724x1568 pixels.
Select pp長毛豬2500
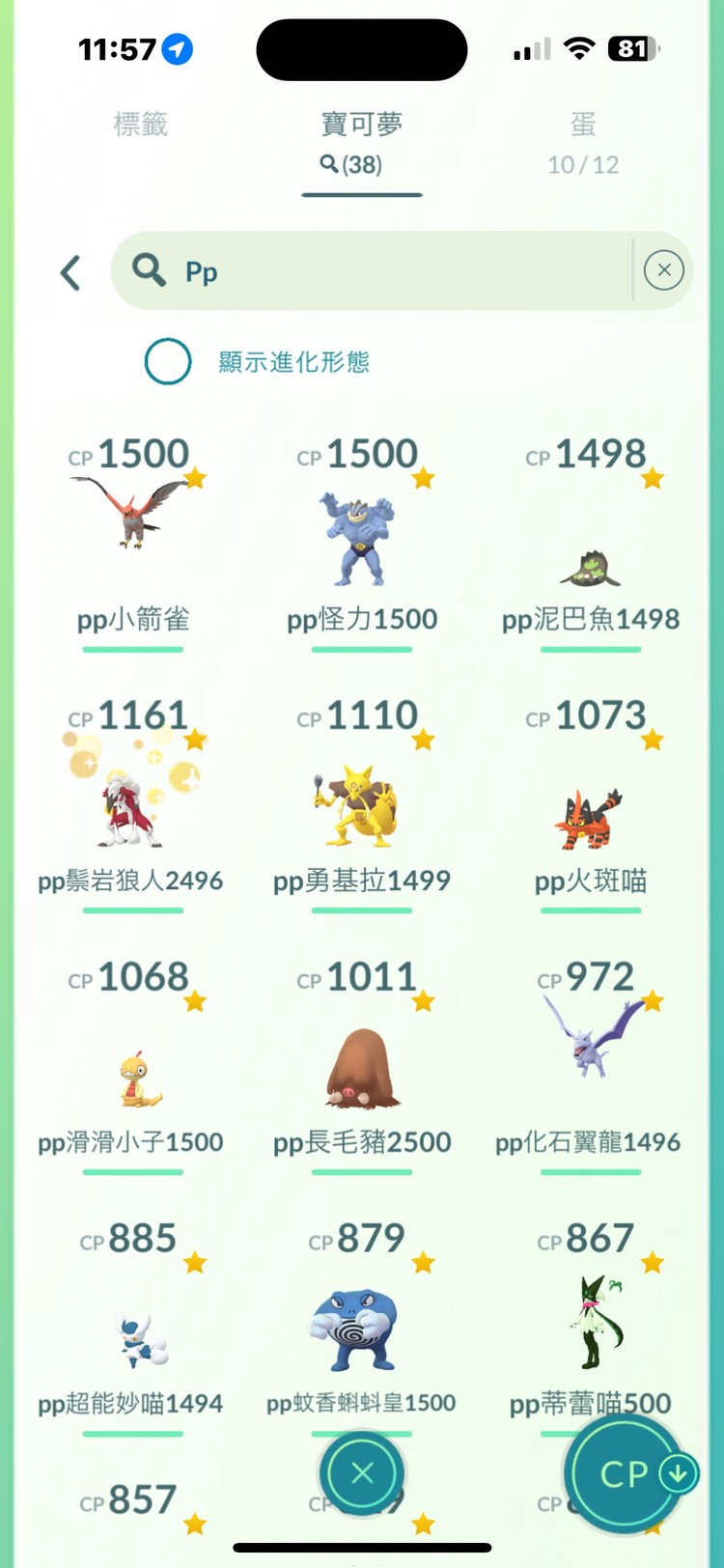coord(361,1067)
